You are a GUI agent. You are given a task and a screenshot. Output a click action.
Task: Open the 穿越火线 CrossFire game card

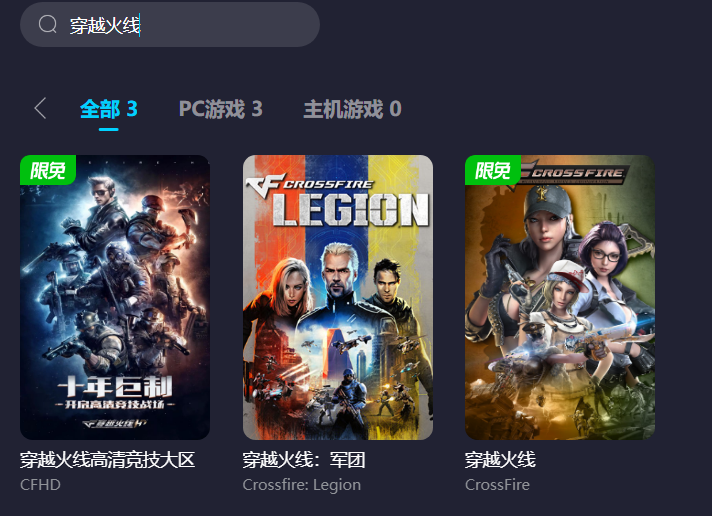pos(560,297)
